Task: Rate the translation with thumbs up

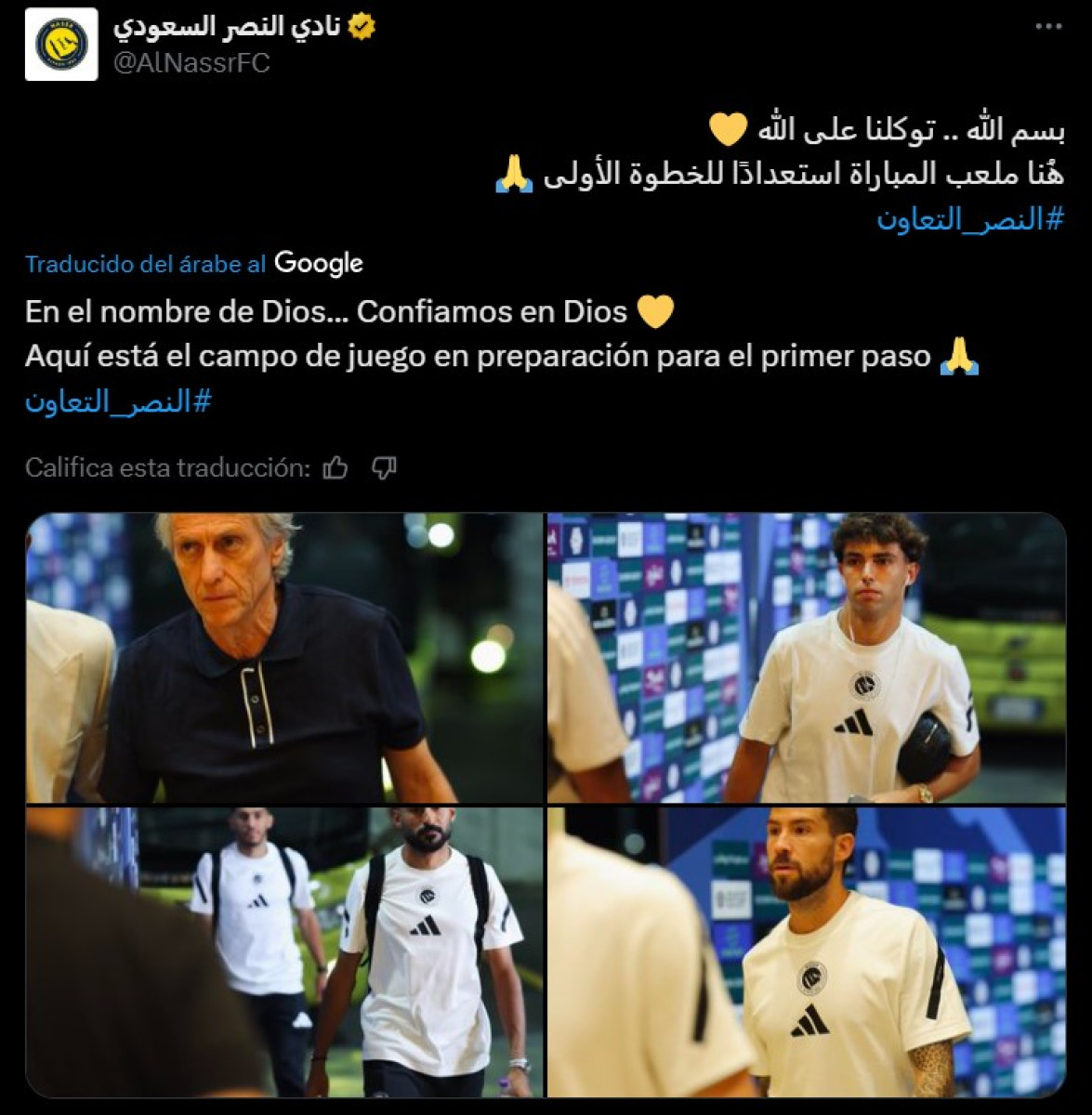Action: click(x=335, y=467)
